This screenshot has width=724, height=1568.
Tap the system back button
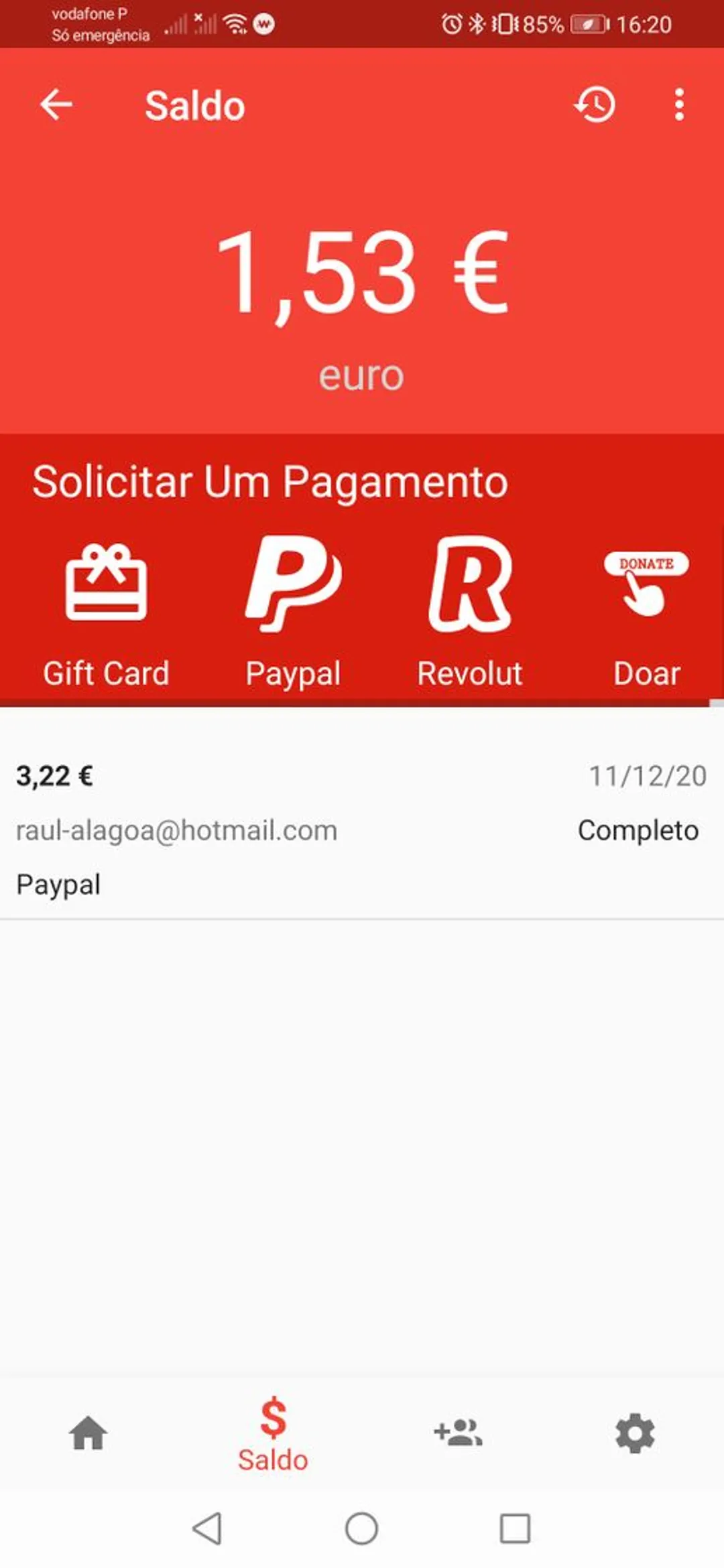207,1529
